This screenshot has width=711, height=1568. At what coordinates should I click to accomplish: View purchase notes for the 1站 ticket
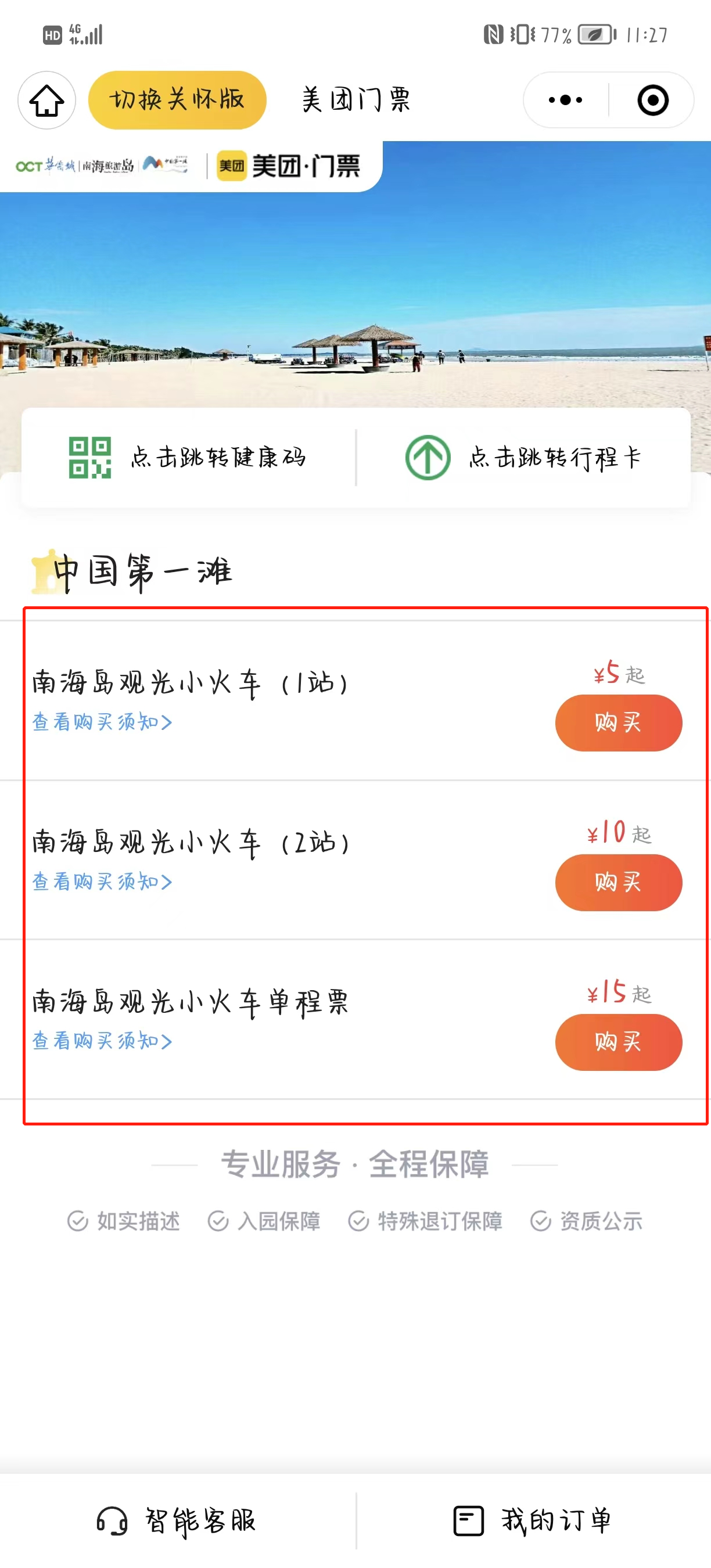102,722
